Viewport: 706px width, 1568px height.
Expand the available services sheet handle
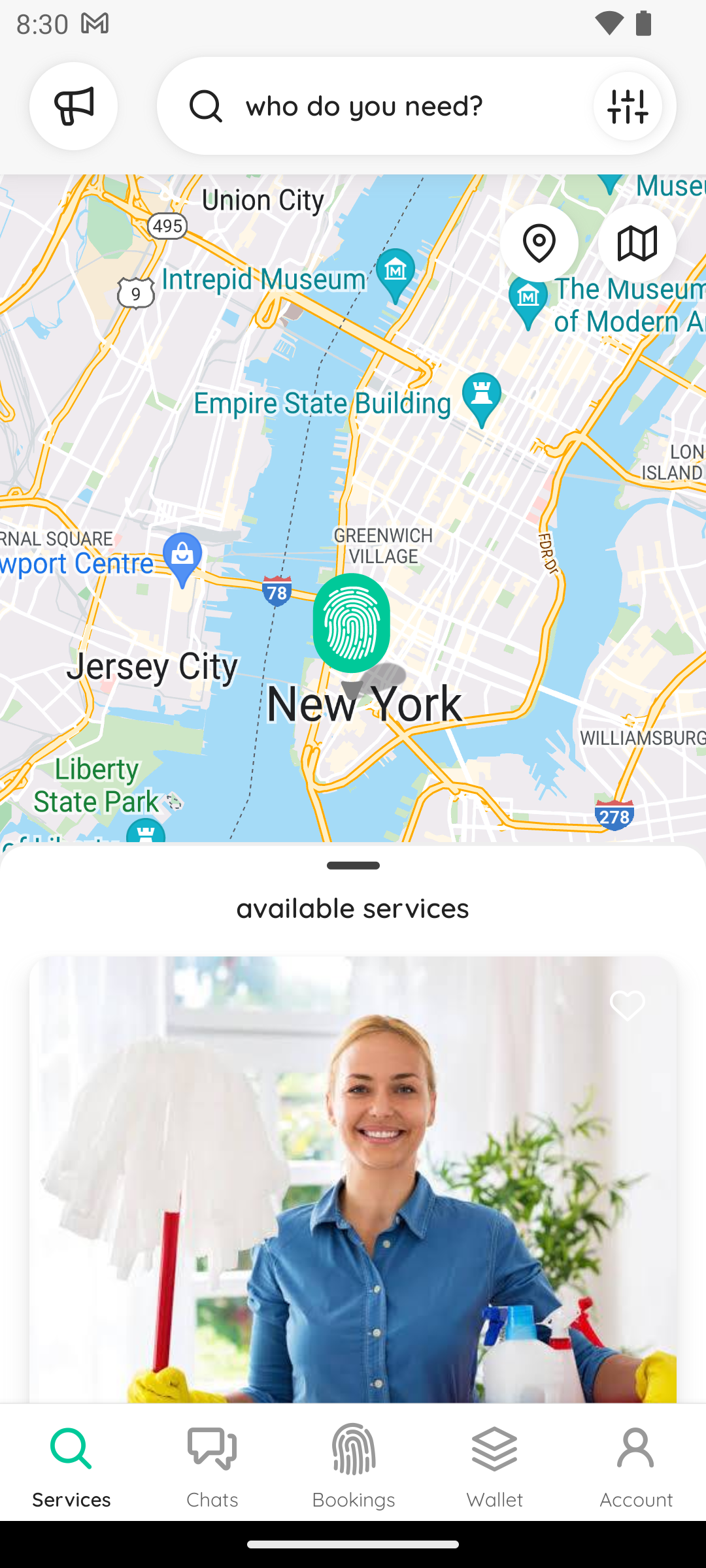point(353,866)
